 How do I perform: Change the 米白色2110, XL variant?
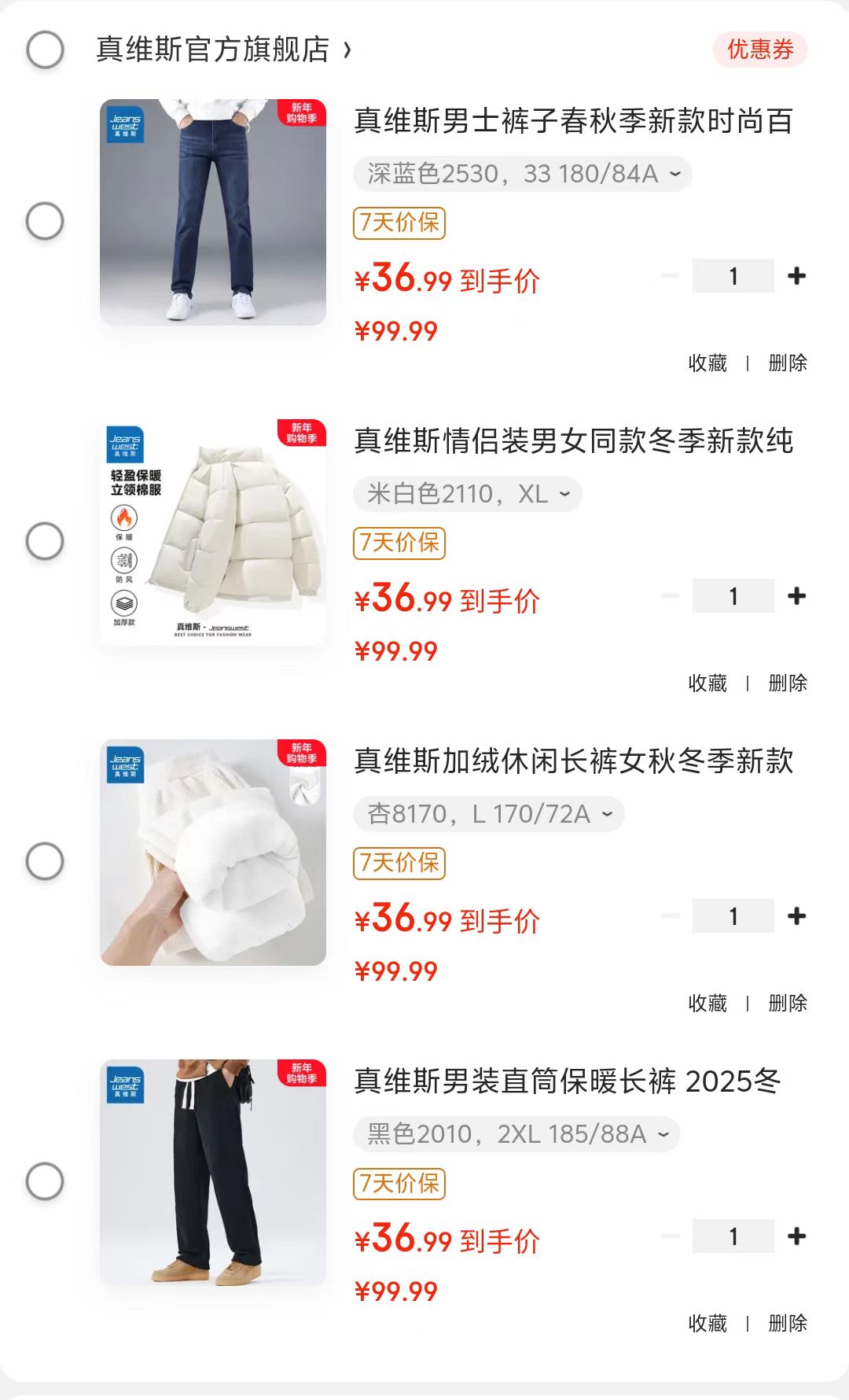[x=468, y=494]
